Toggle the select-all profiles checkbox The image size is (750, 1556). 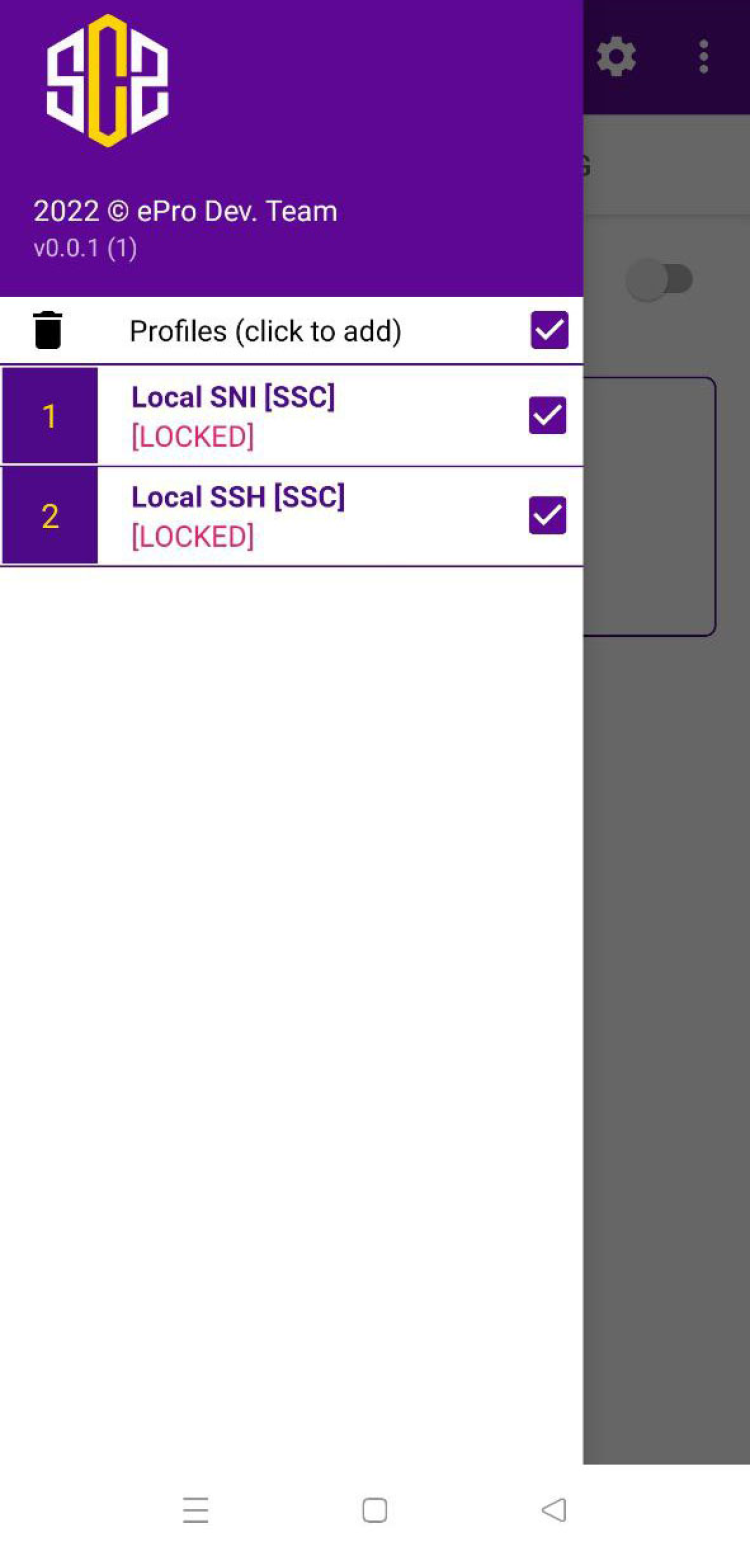549,330
